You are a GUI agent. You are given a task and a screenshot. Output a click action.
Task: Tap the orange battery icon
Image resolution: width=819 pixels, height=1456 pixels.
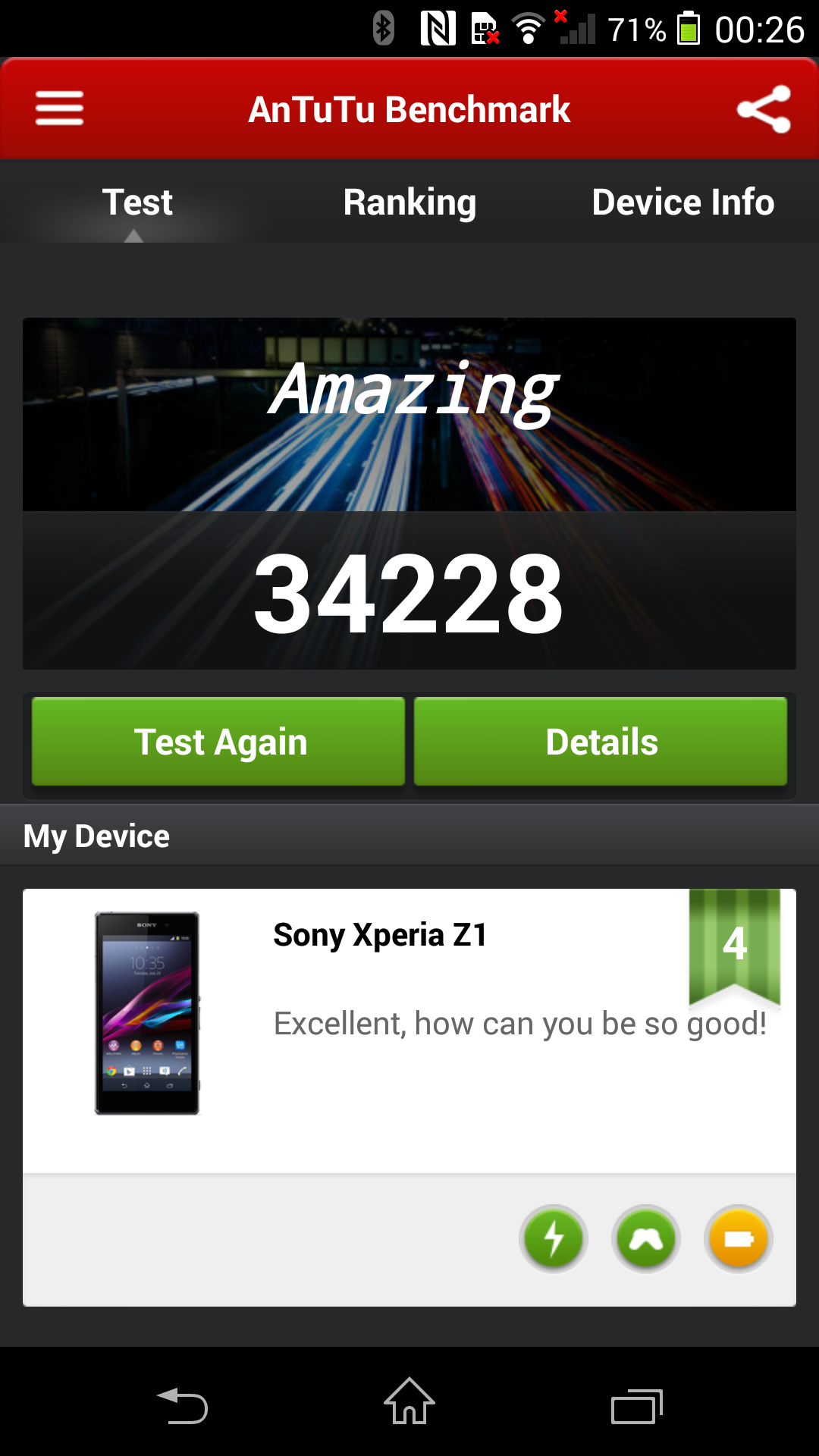tap(738, 1239)
